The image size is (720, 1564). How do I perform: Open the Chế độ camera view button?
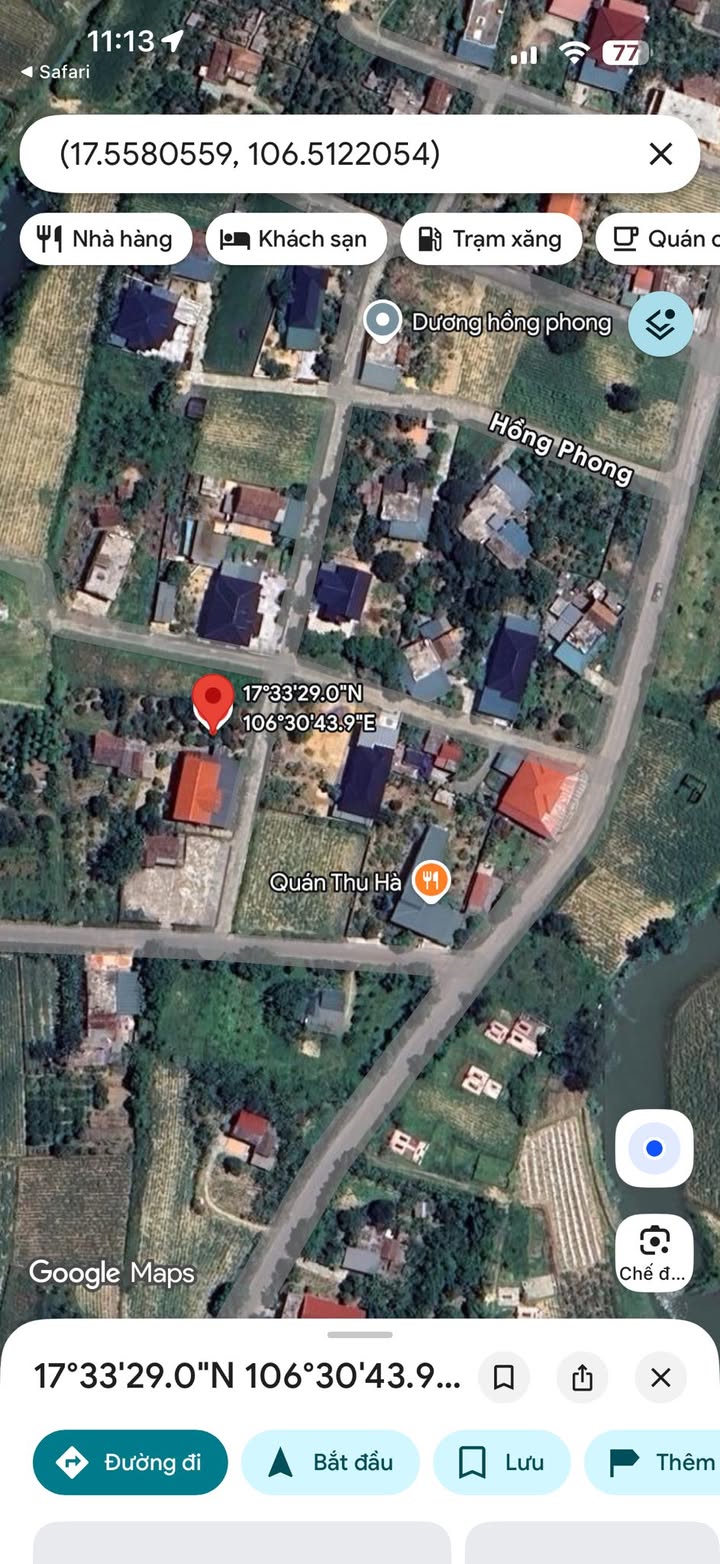click(x=654, y=1252)
